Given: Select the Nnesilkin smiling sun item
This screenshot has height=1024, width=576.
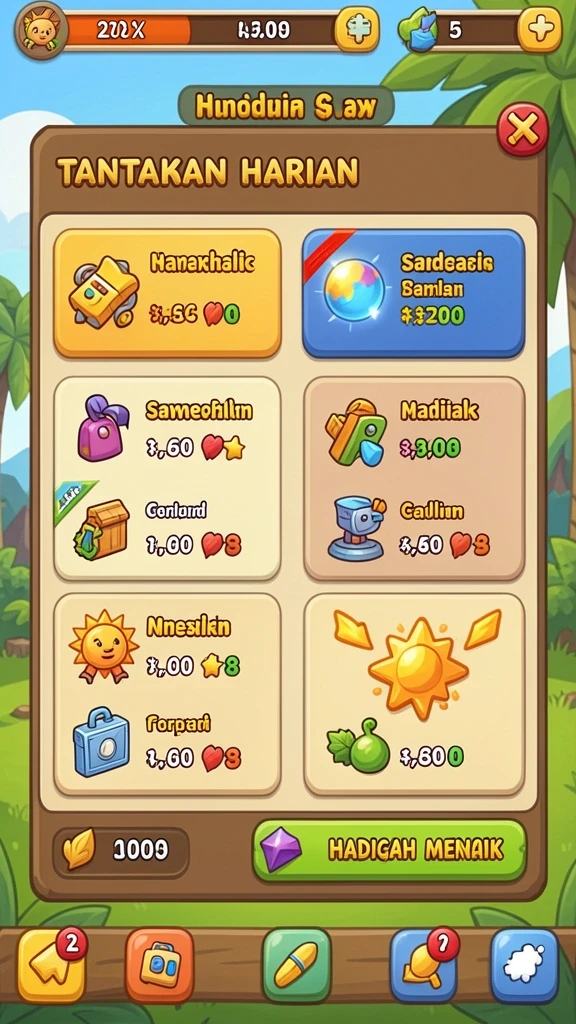Looking at the screenshot, I should tap(167, 647).
